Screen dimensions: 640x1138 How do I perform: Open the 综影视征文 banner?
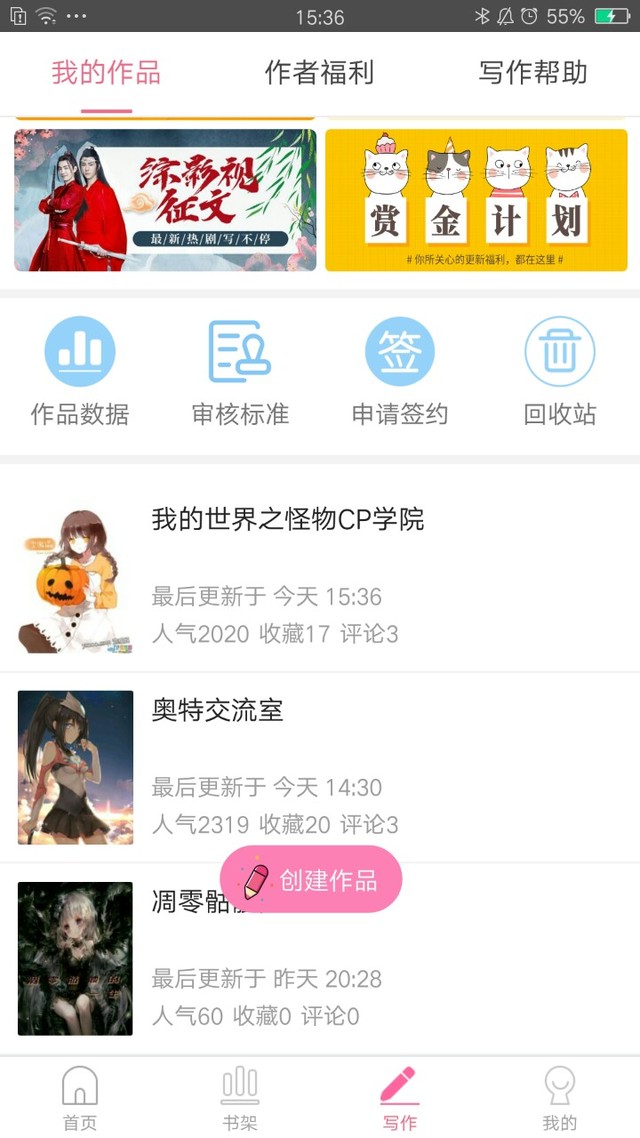pyautogui.click(x=165, y=200)
